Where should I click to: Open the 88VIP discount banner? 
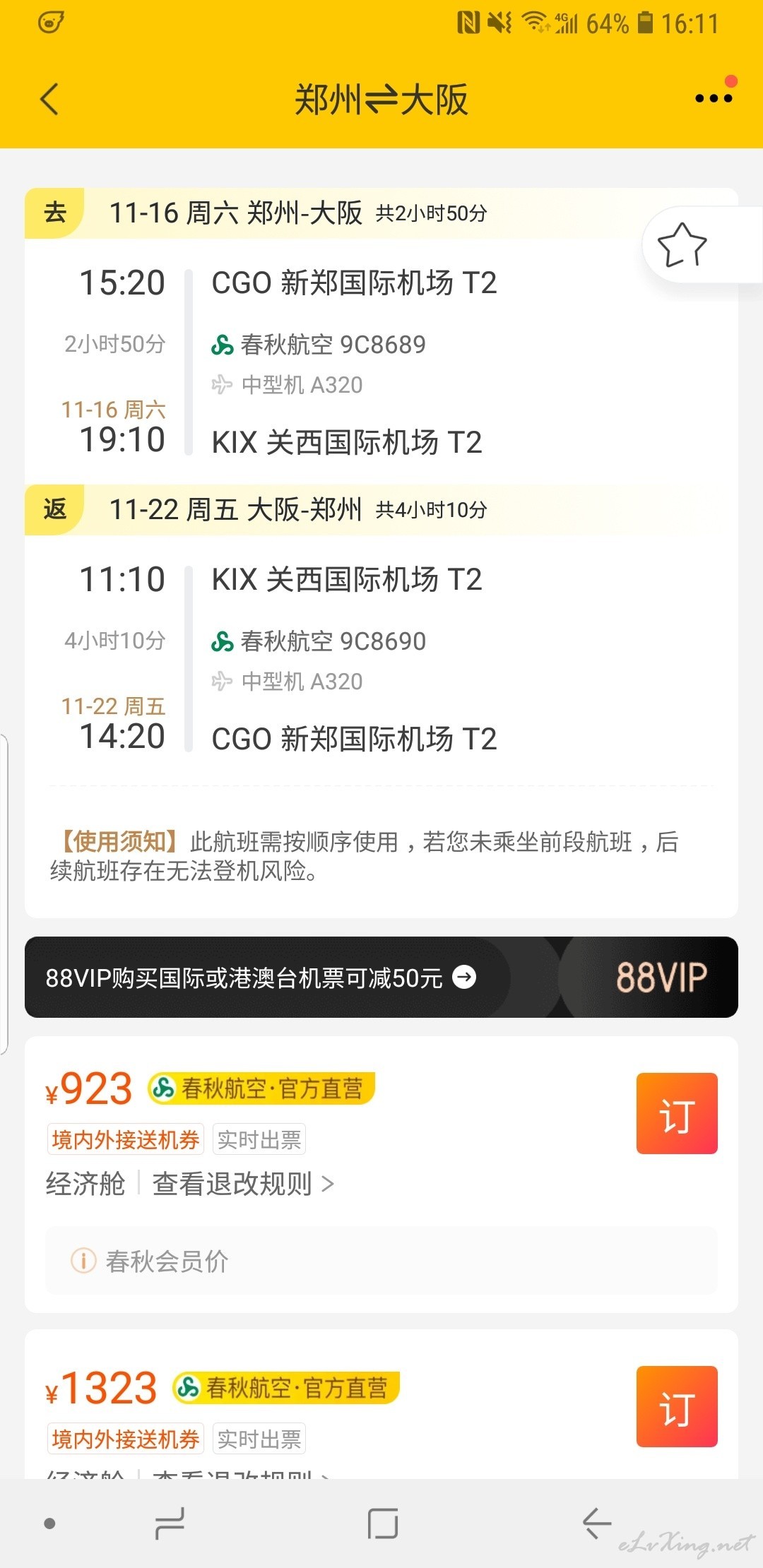(x=381, y=978)
